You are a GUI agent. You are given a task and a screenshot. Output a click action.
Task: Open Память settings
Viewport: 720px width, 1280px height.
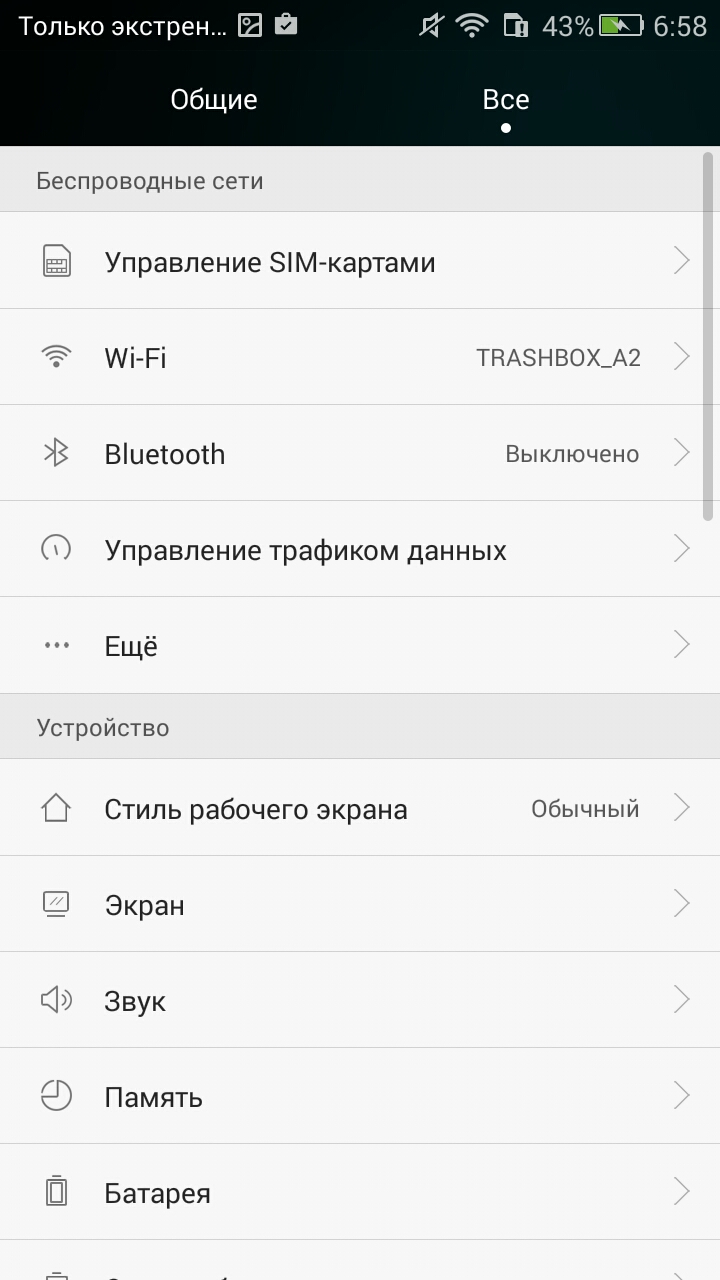360,1096
